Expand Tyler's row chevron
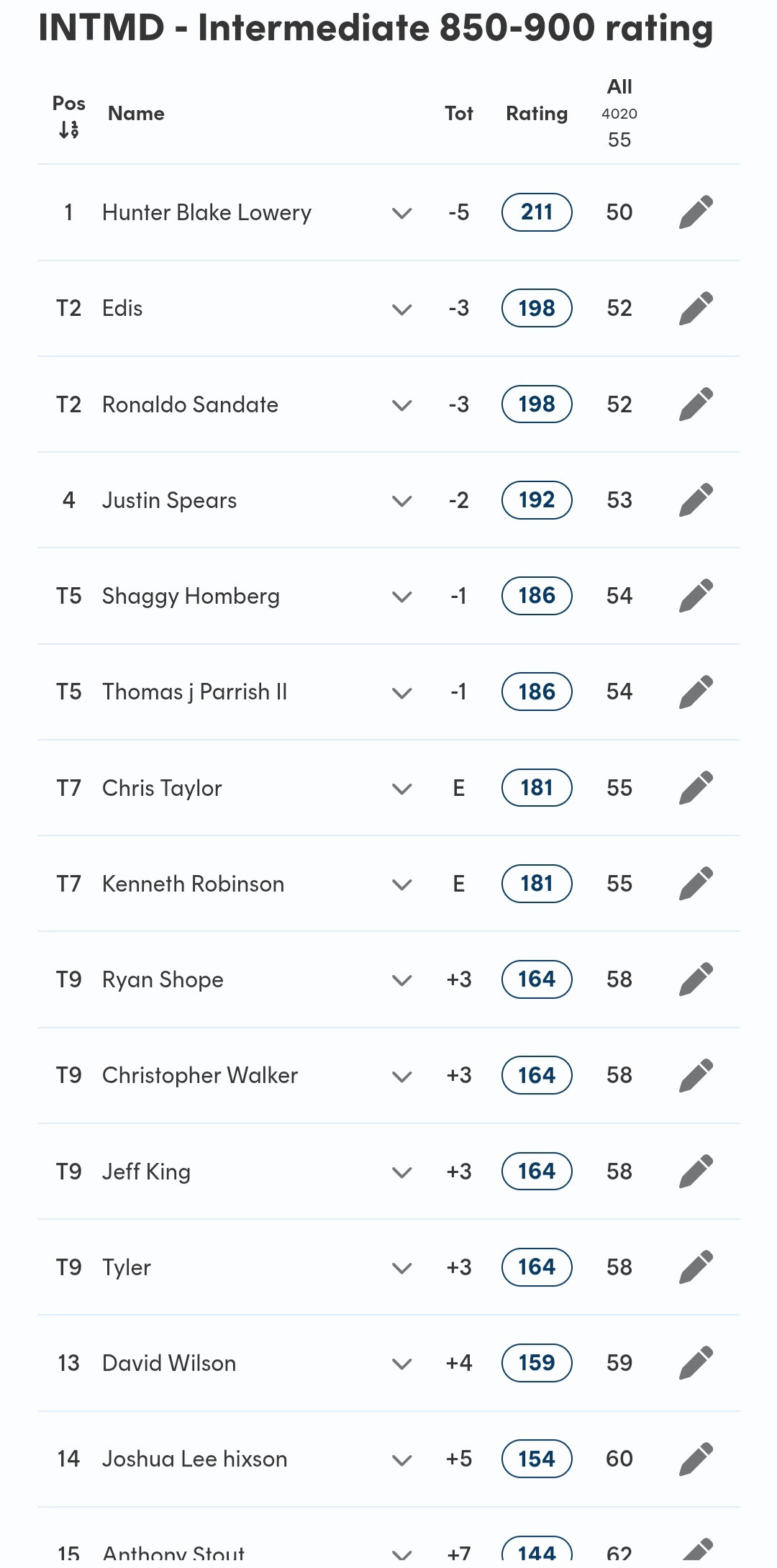777x1568 pixels. coord(401,1268)
